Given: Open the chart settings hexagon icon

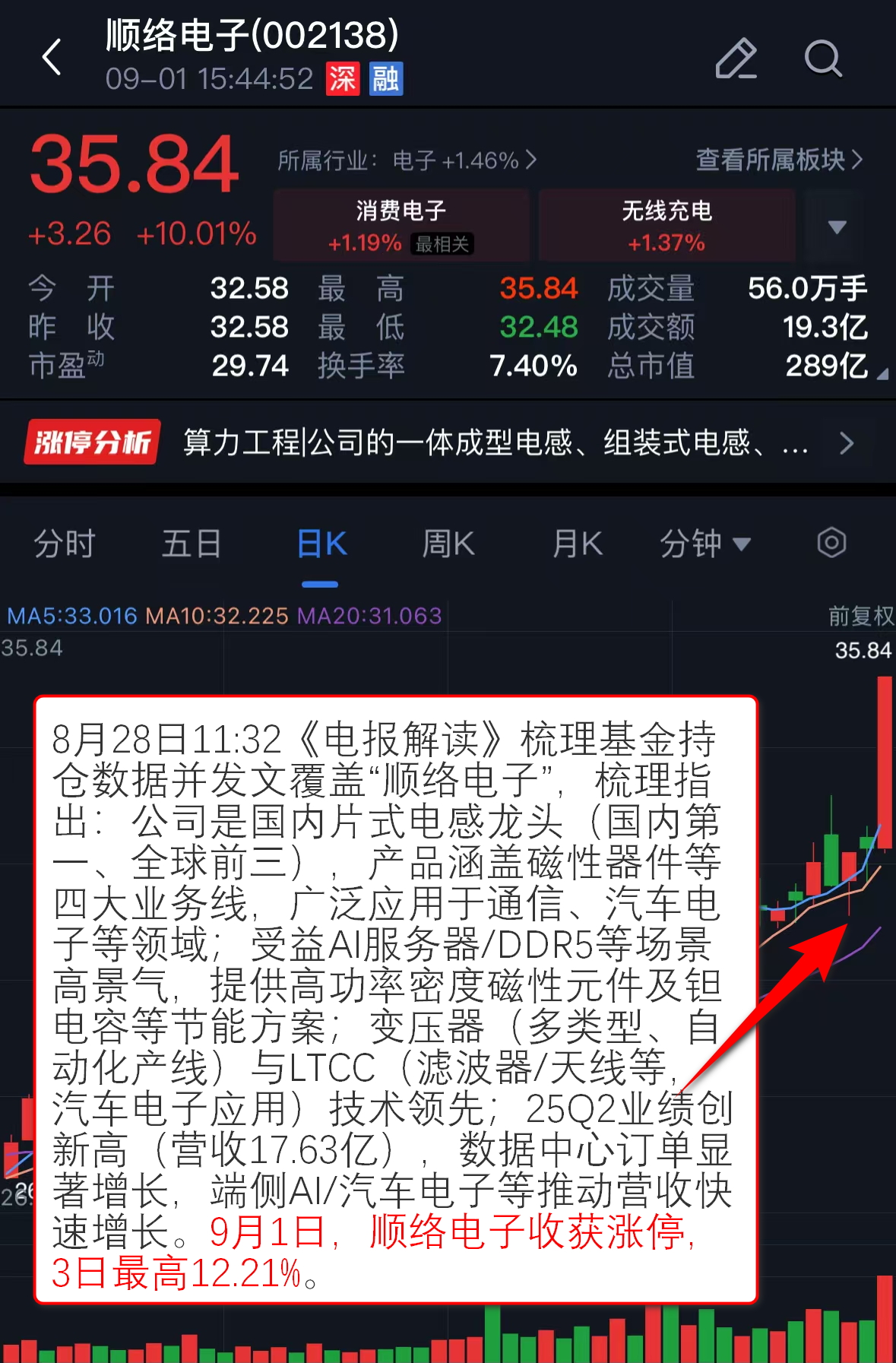Looking at the screenshot, I should coord(831,543).
